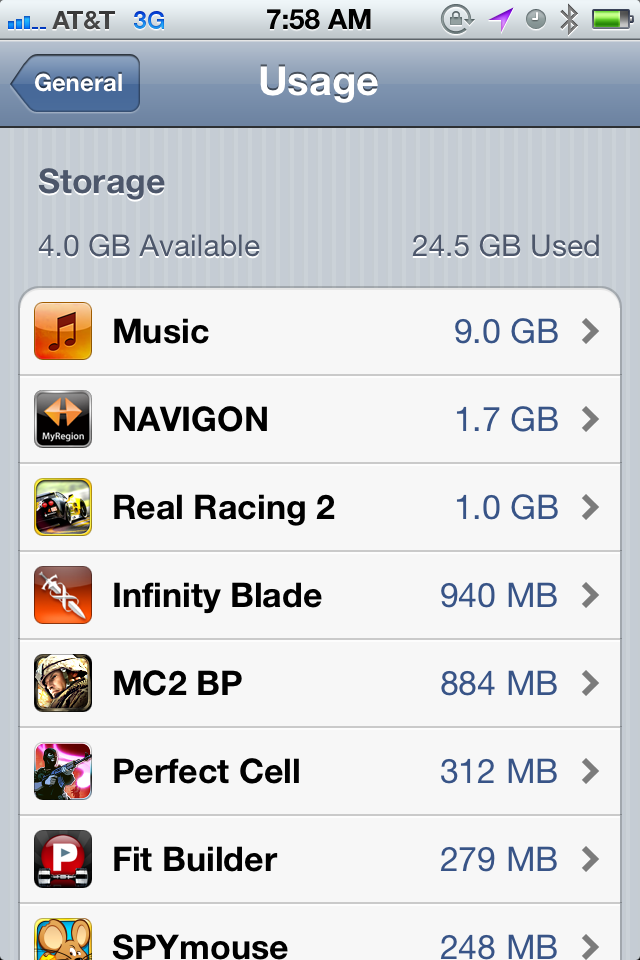Tap the Perfect Cell row
Viewport: 640px width, 960px height.
coord(320,771)
